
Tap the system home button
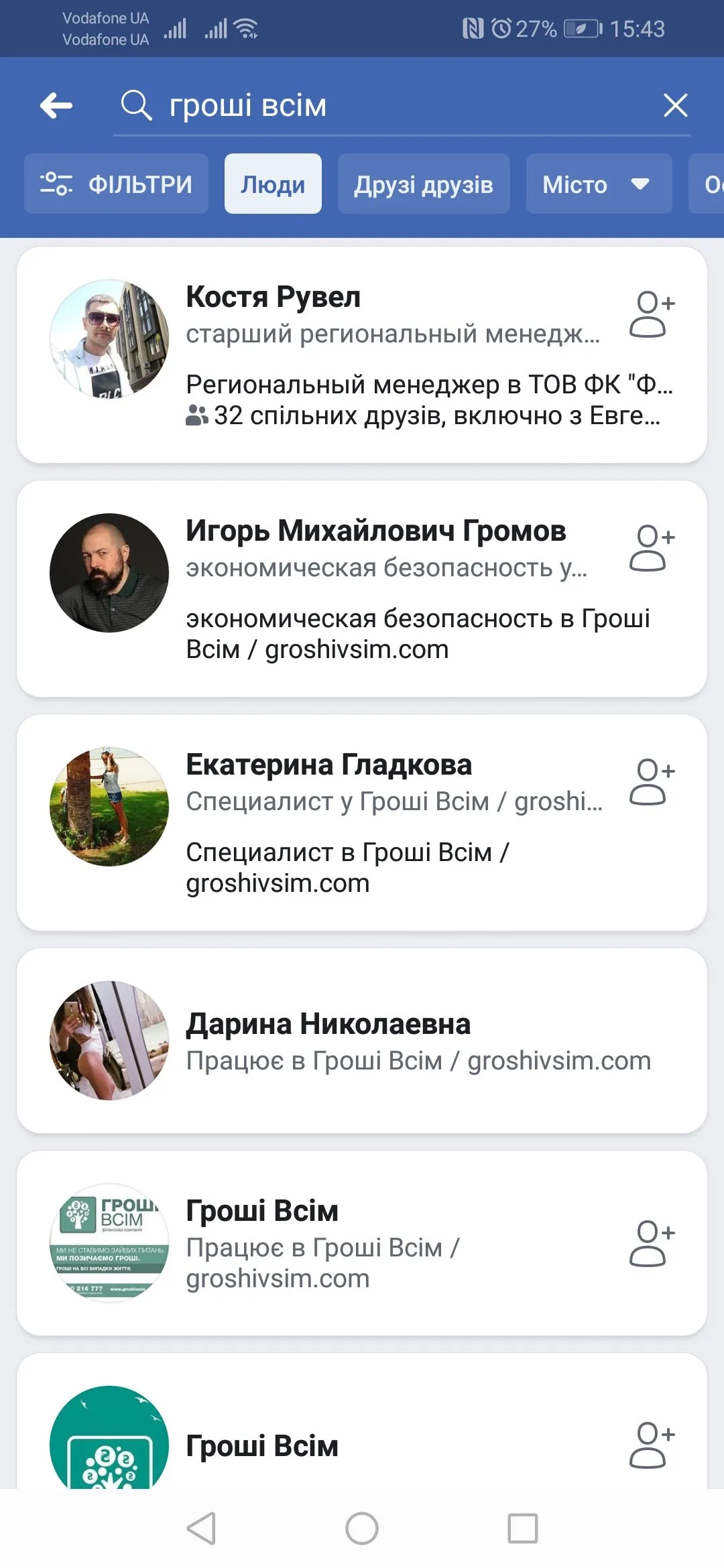pos(362,1528)
